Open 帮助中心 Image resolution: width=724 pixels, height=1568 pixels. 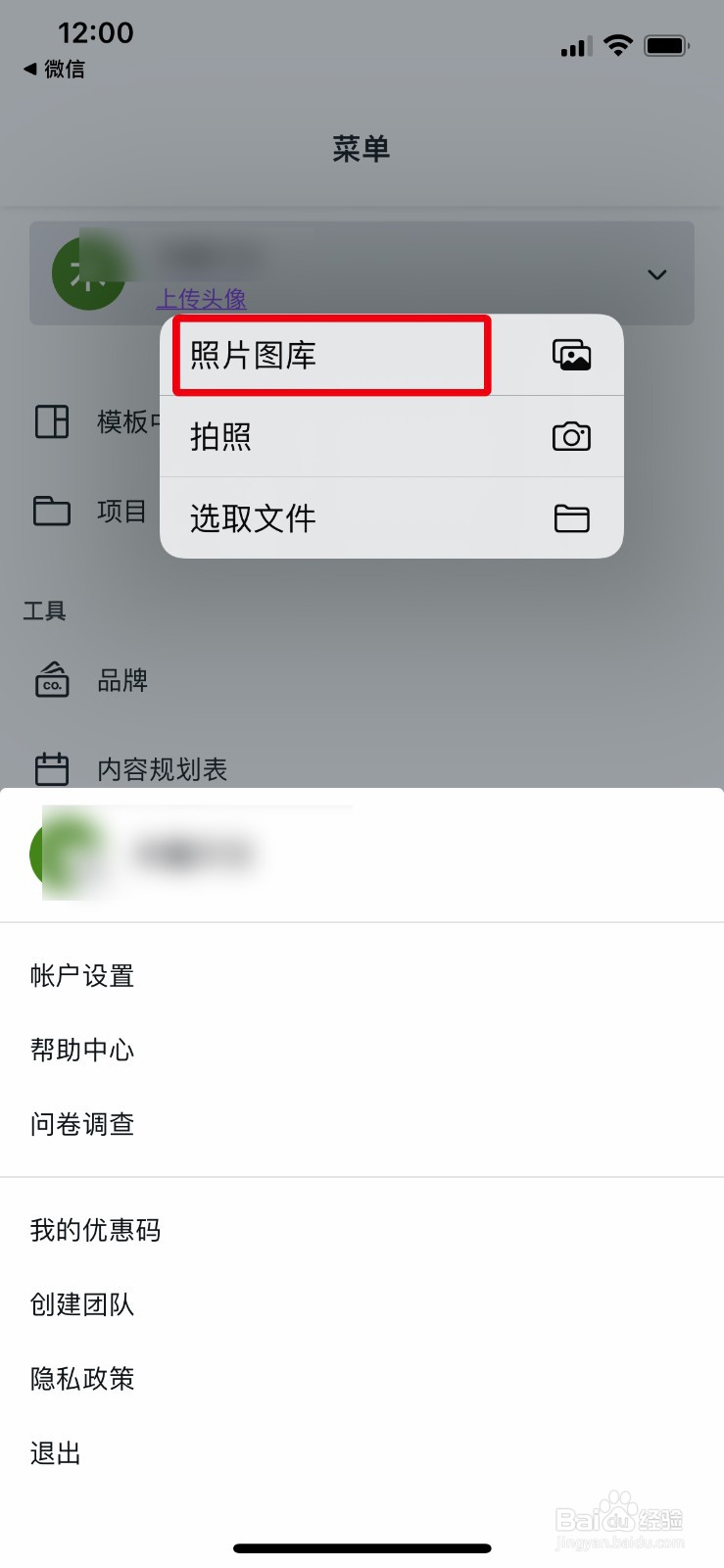[80, 1049]
